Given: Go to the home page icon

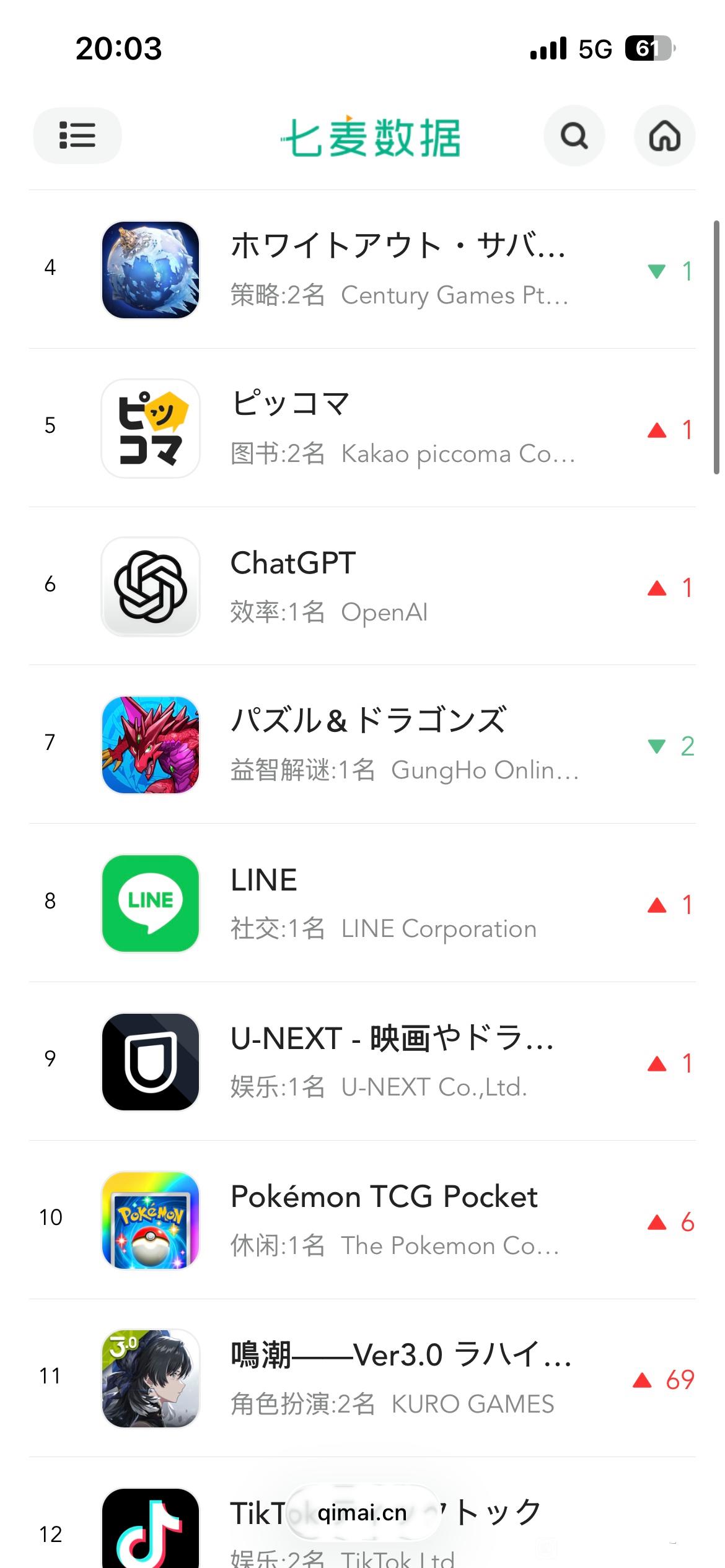Looking at the screenshot, I should pyautogui.click(x=664, y=136).
